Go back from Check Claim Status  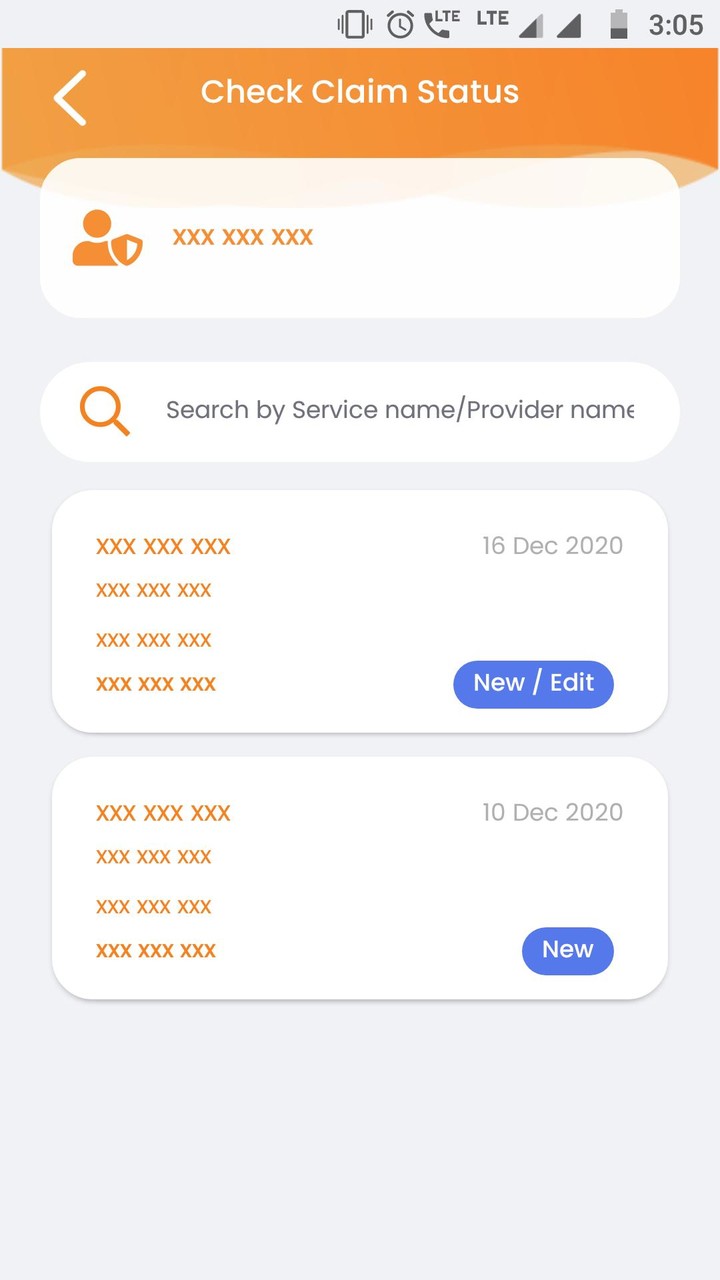pos(70,97)
